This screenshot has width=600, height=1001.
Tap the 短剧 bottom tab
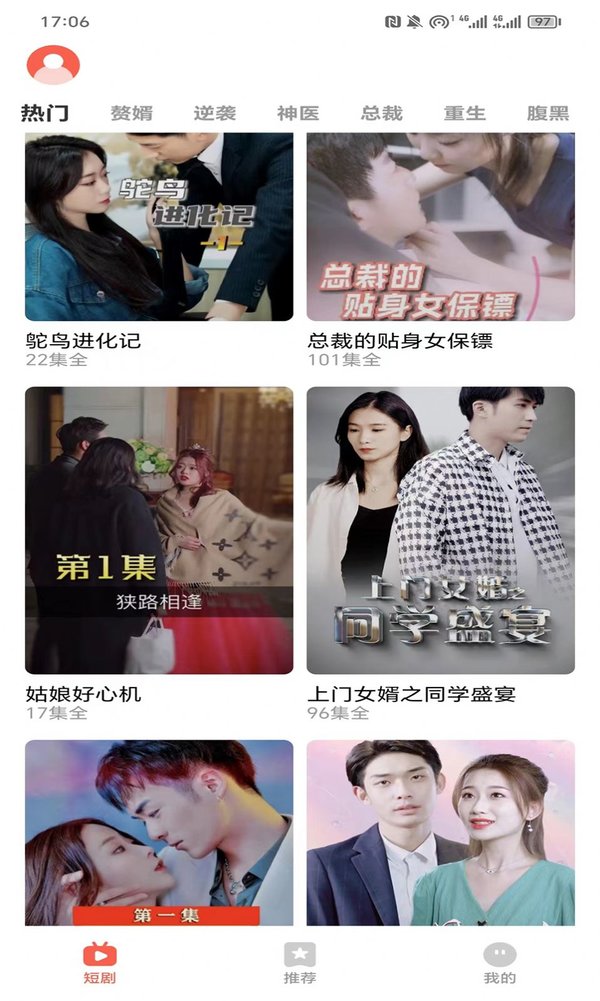click(99, 962)
